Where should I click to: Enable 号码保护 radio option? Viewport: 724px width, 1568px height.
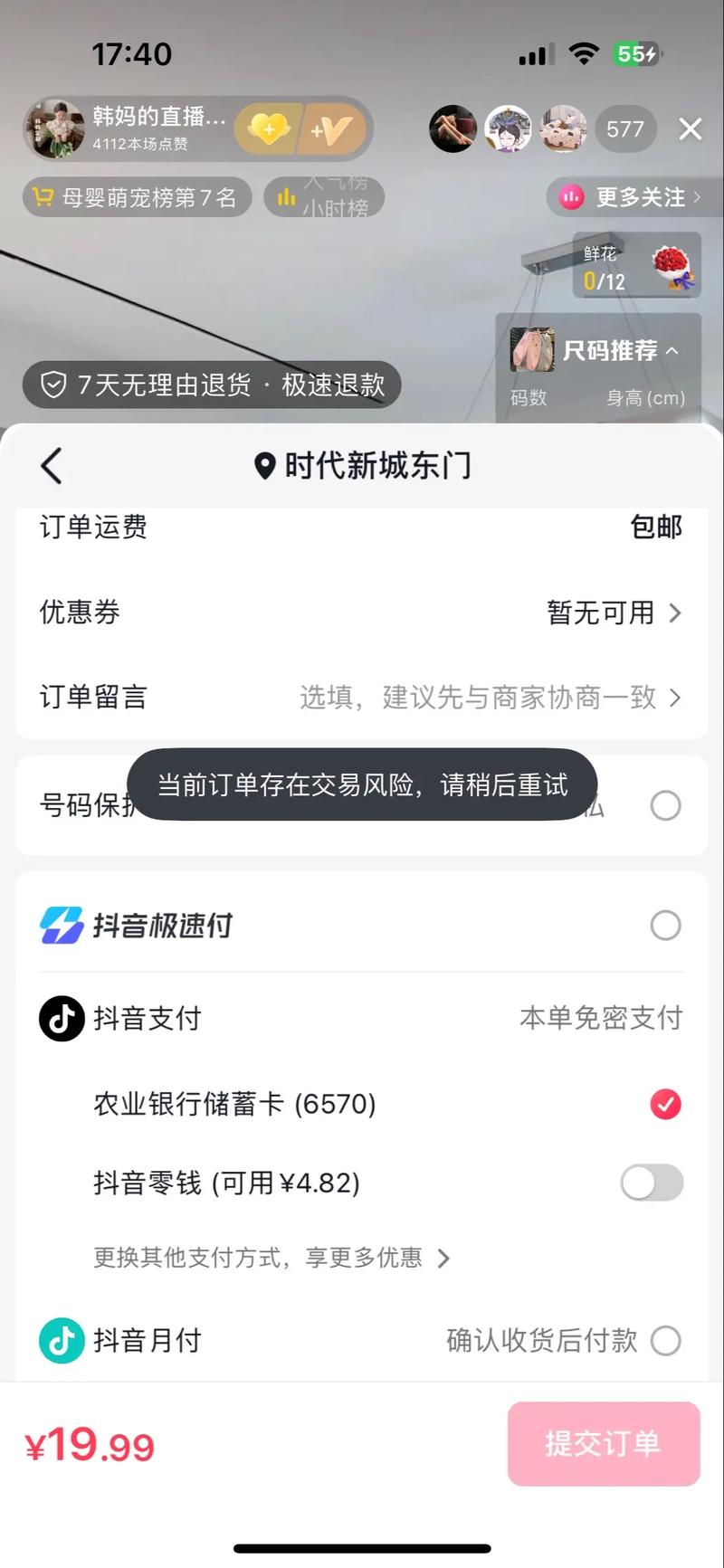(x=665, y=805)
